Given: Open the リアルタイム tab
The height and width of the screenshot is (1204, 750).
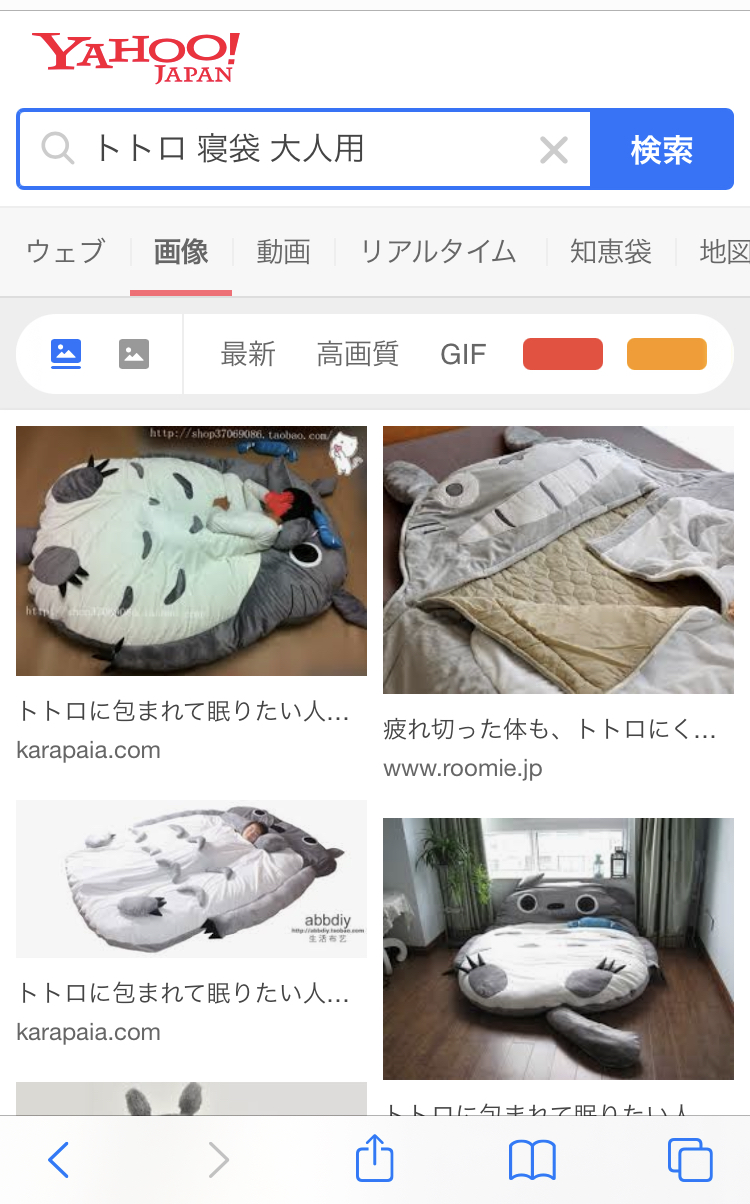Looking at the screenshot, I should [x=438, y=252].
